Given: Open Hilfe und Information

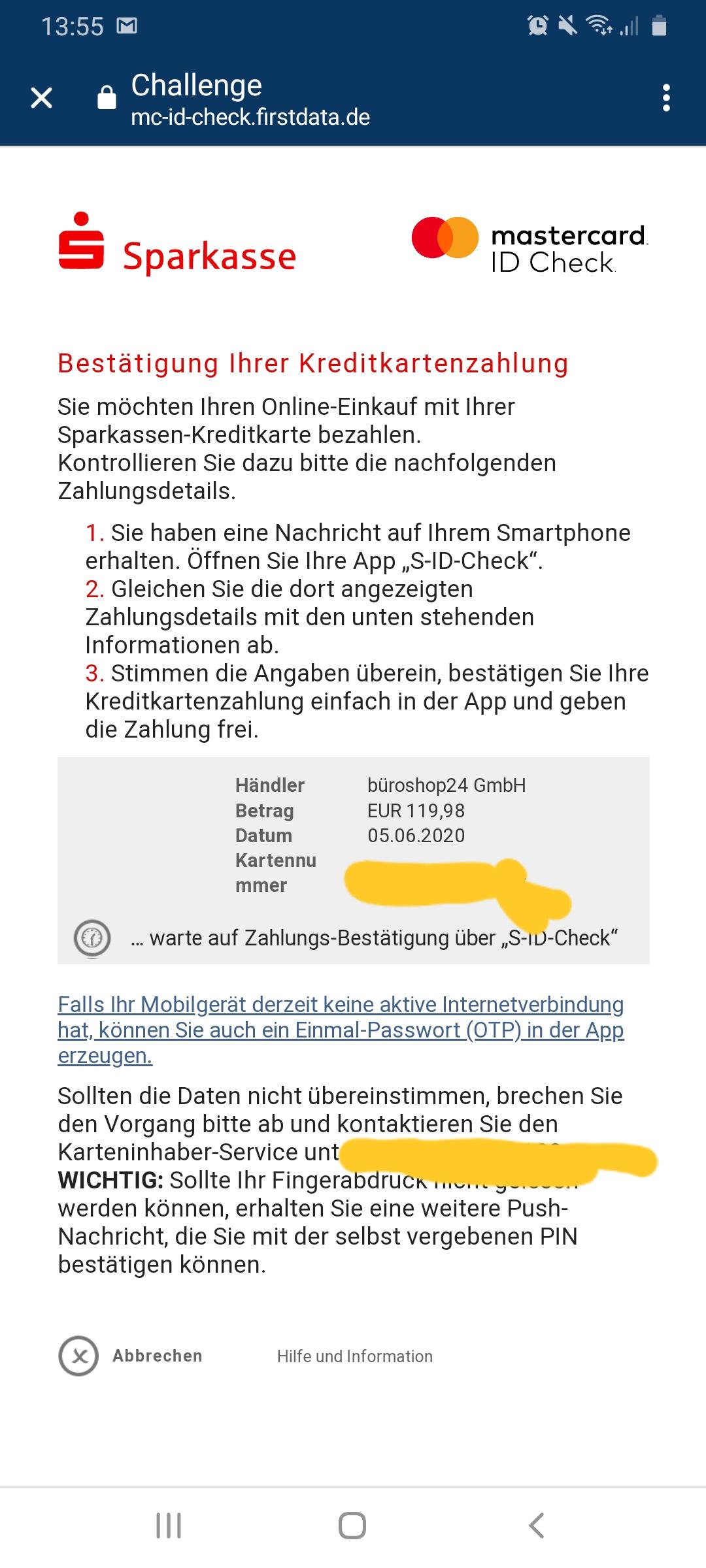Looking at the screenshot, I should (x=354, y=1356).
